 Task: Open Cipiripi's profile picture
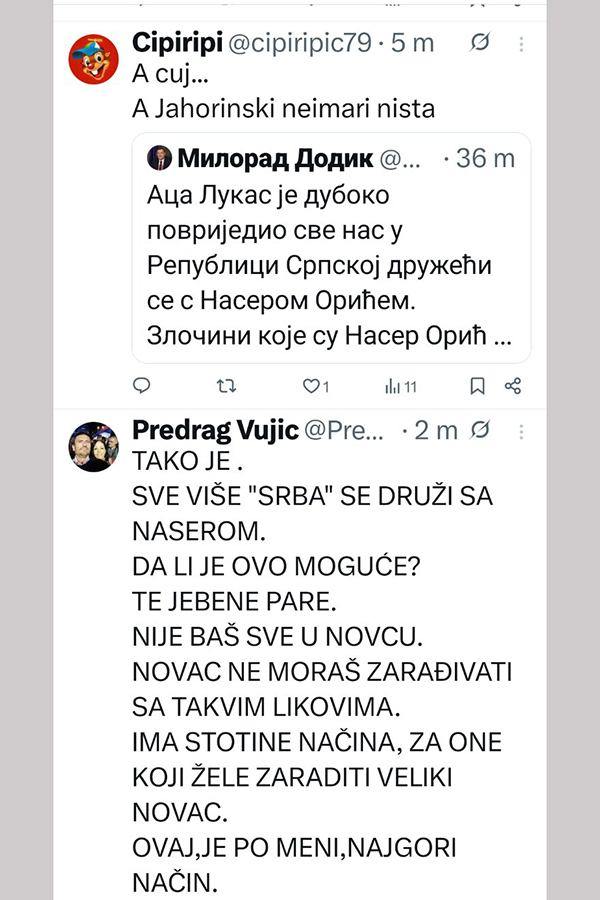94,60
